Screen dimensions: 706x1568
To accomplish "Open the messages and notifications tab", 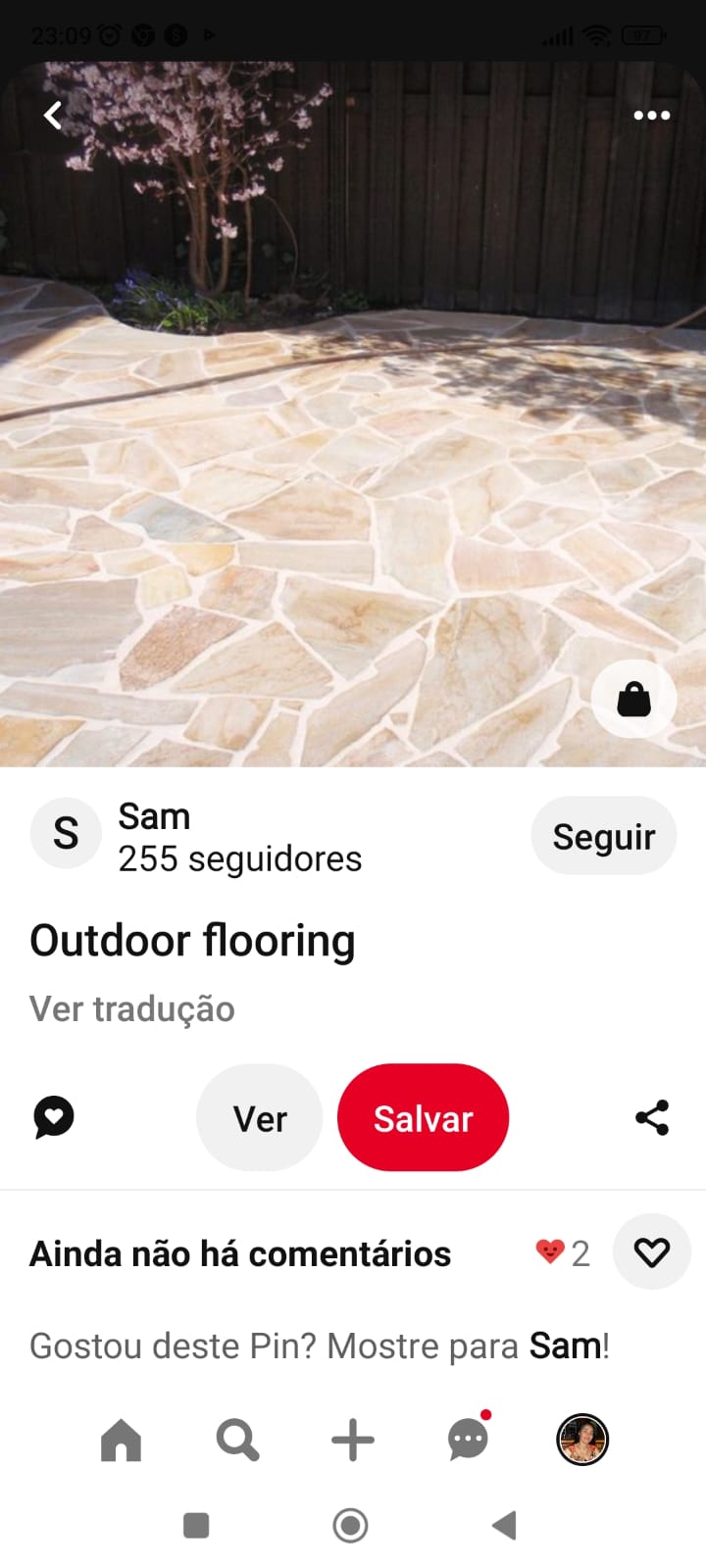I will point(469,1441).
